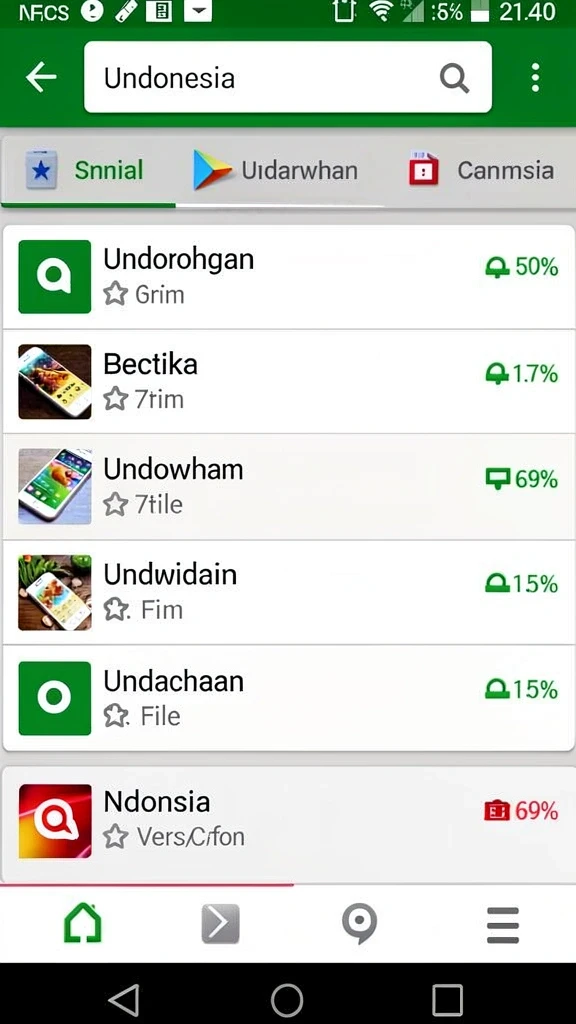Open the three-dot overflow menu
The height and width of the screenshot is (1024, 576).
[x=536, y=78]
